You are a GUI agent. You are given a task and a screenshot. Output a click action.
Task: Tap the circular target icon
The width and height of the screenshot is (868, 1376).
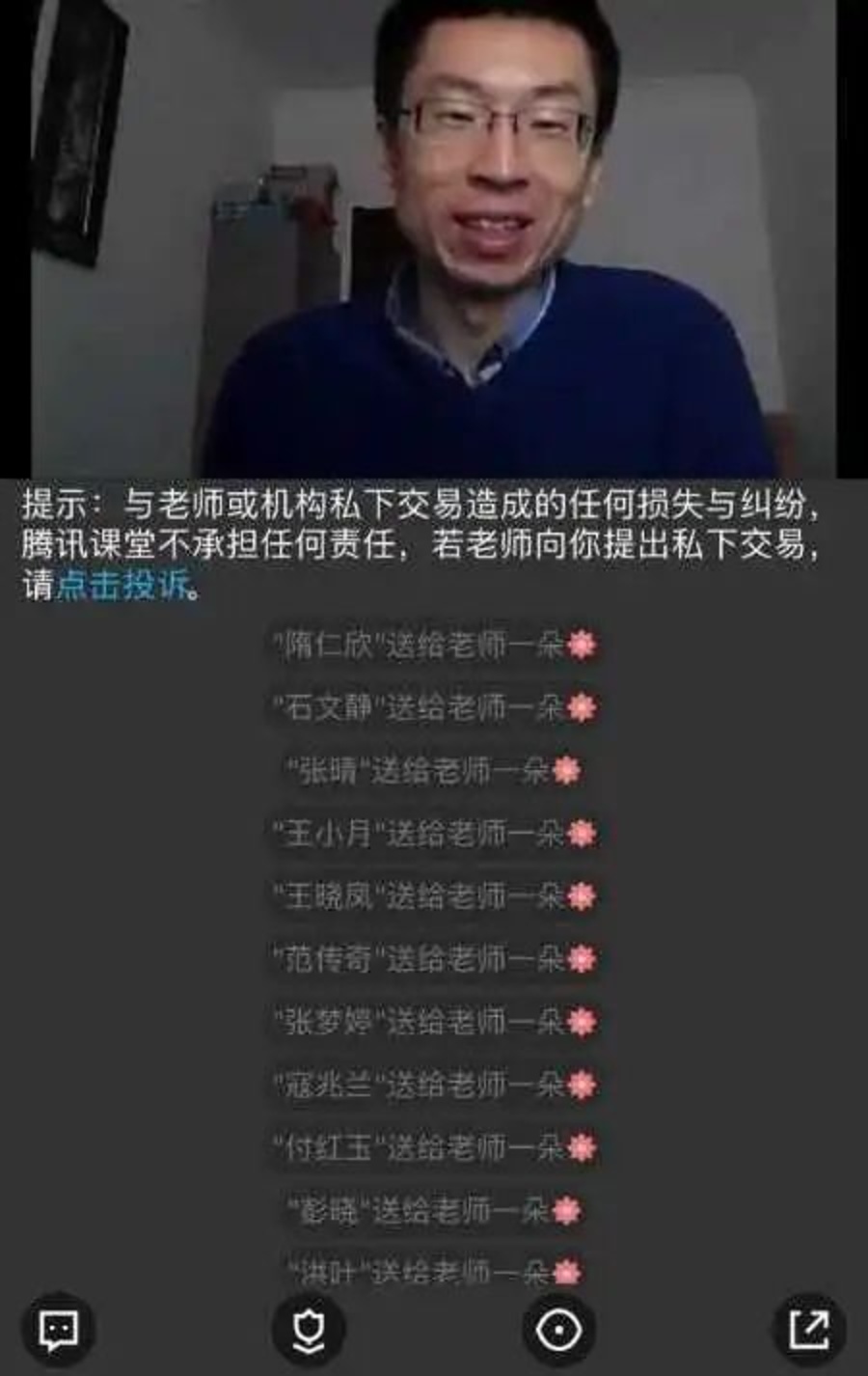click(558, 1331)
